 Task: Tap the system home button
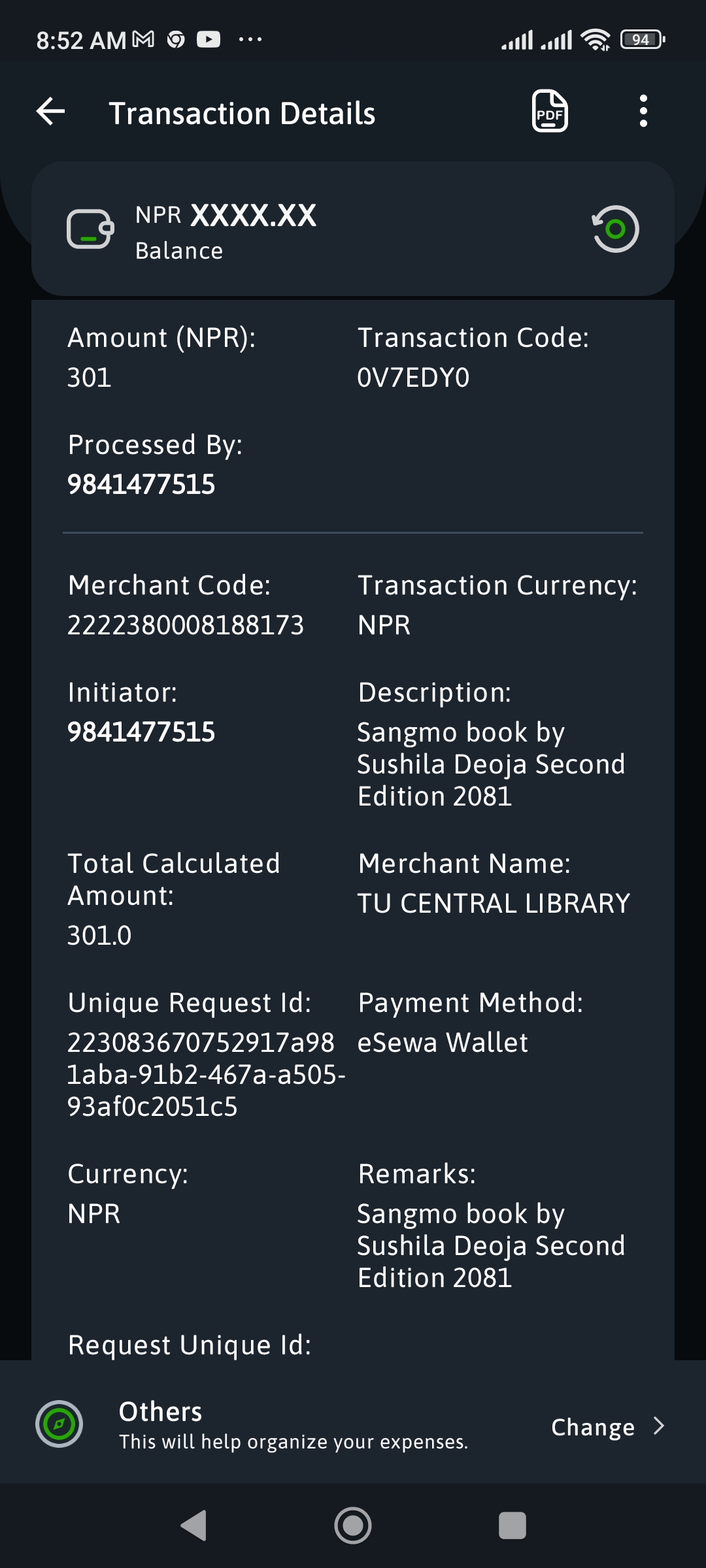[353, 1526]
